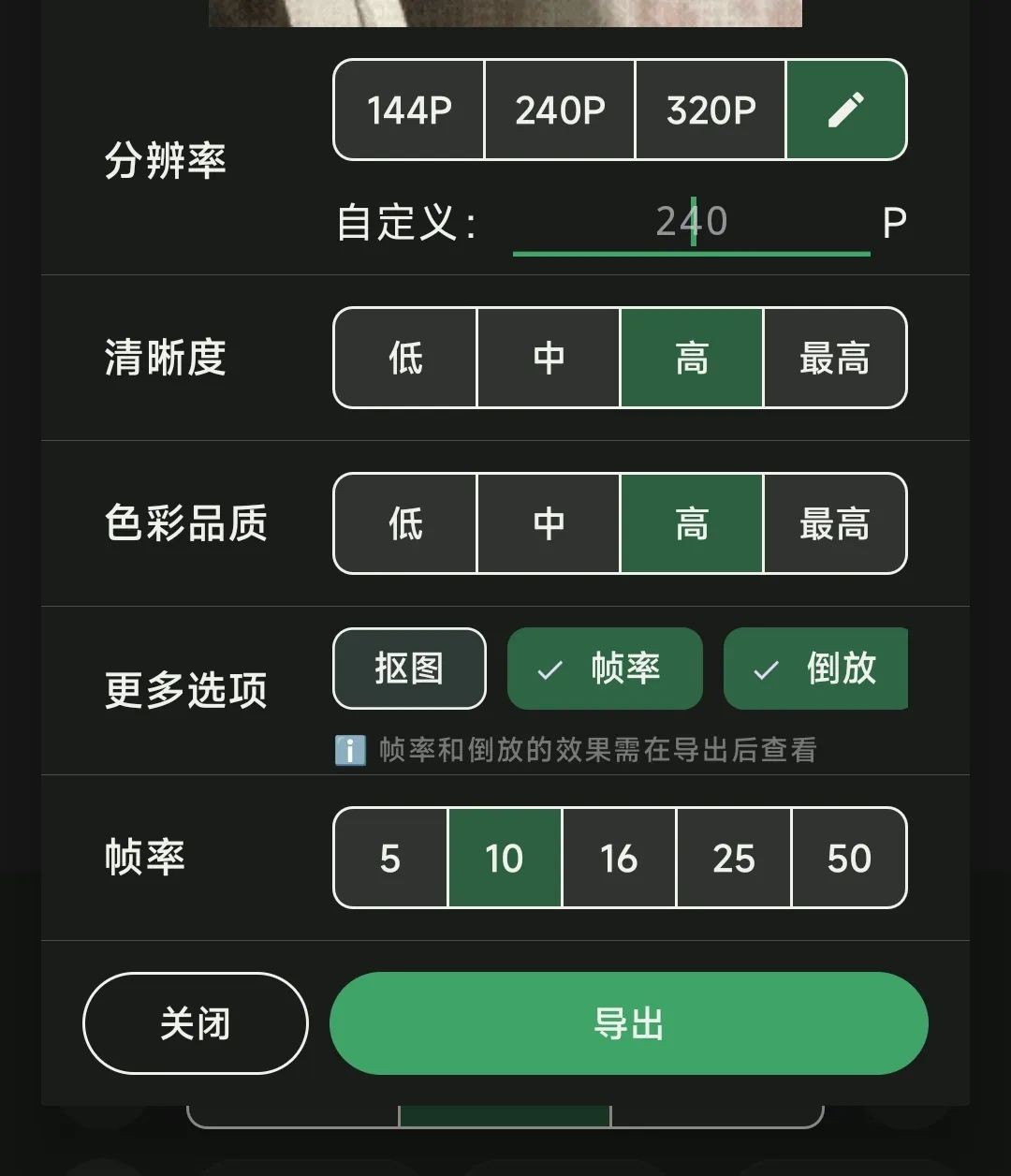Set 色彩品质 to 低
The width and height of the screenshot is (1011, 1176).
point(405,523)
